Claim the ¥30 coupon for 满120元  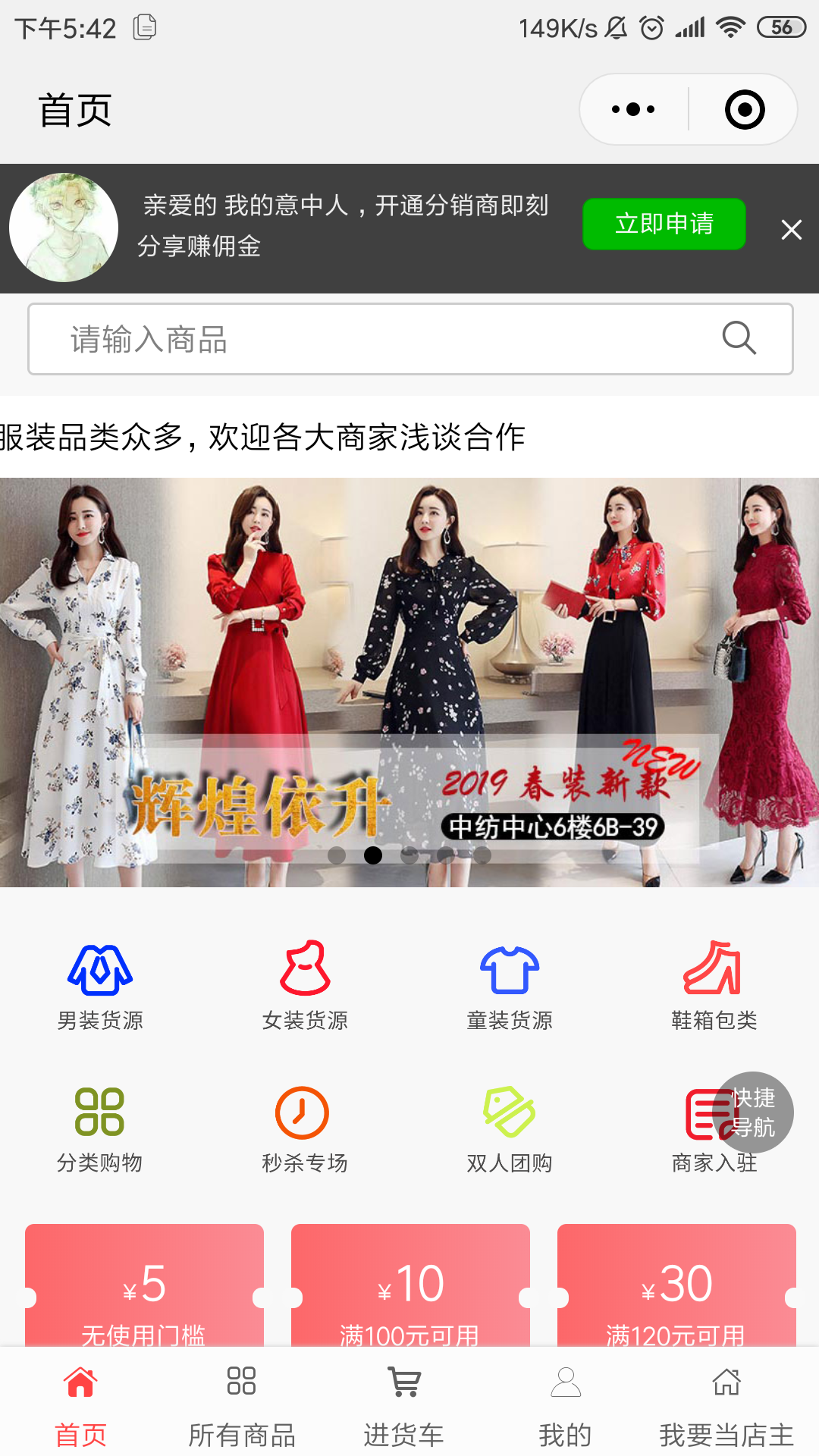click(676, 1289)
